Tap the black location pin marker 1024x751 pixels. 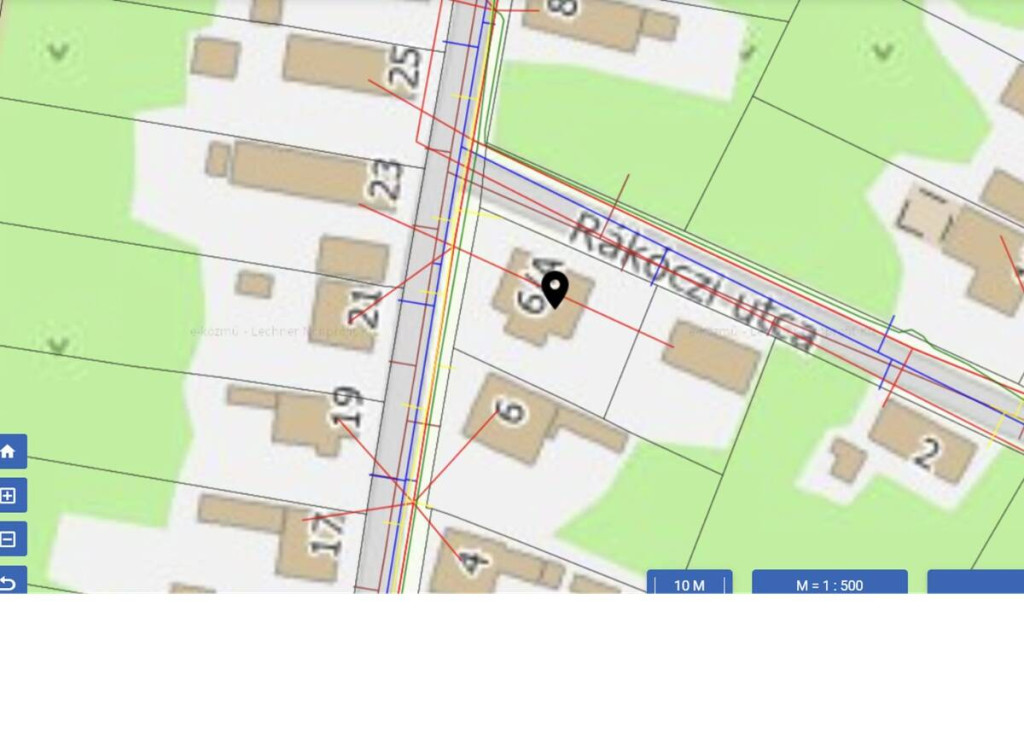pos(555,289)
